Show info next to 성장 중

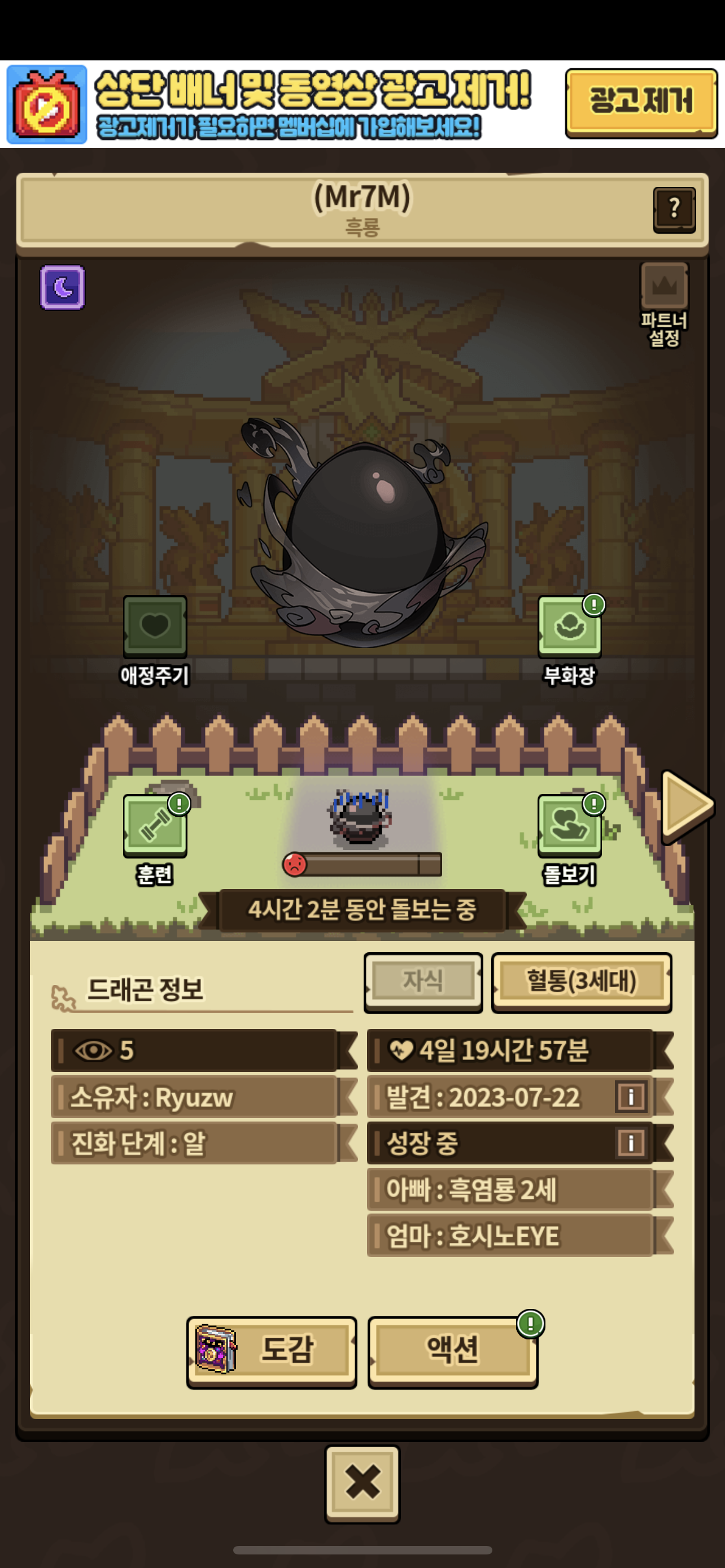pos(630,1142)
